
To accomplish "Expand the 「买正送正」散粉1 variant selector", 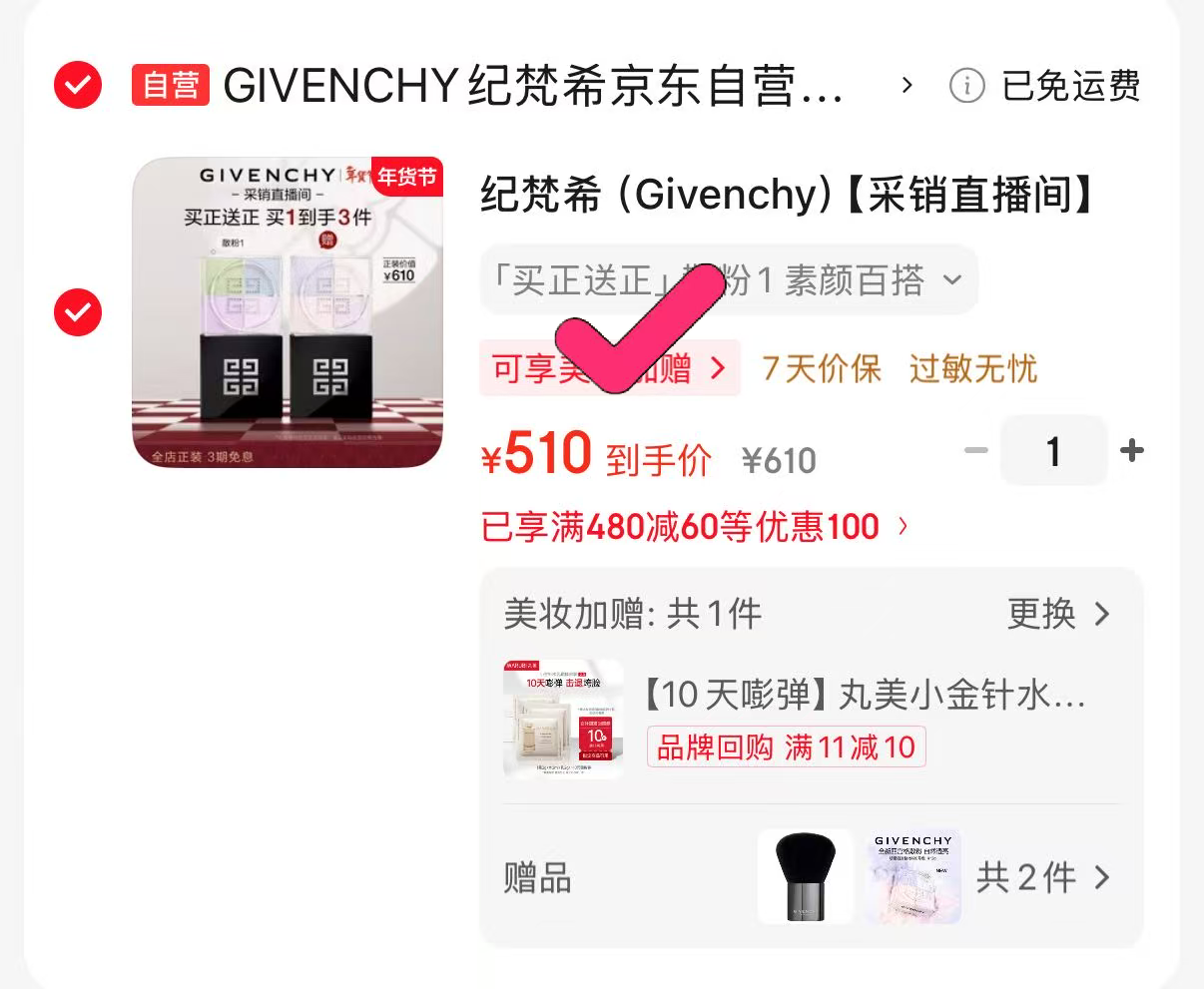I will click(728, 280).
